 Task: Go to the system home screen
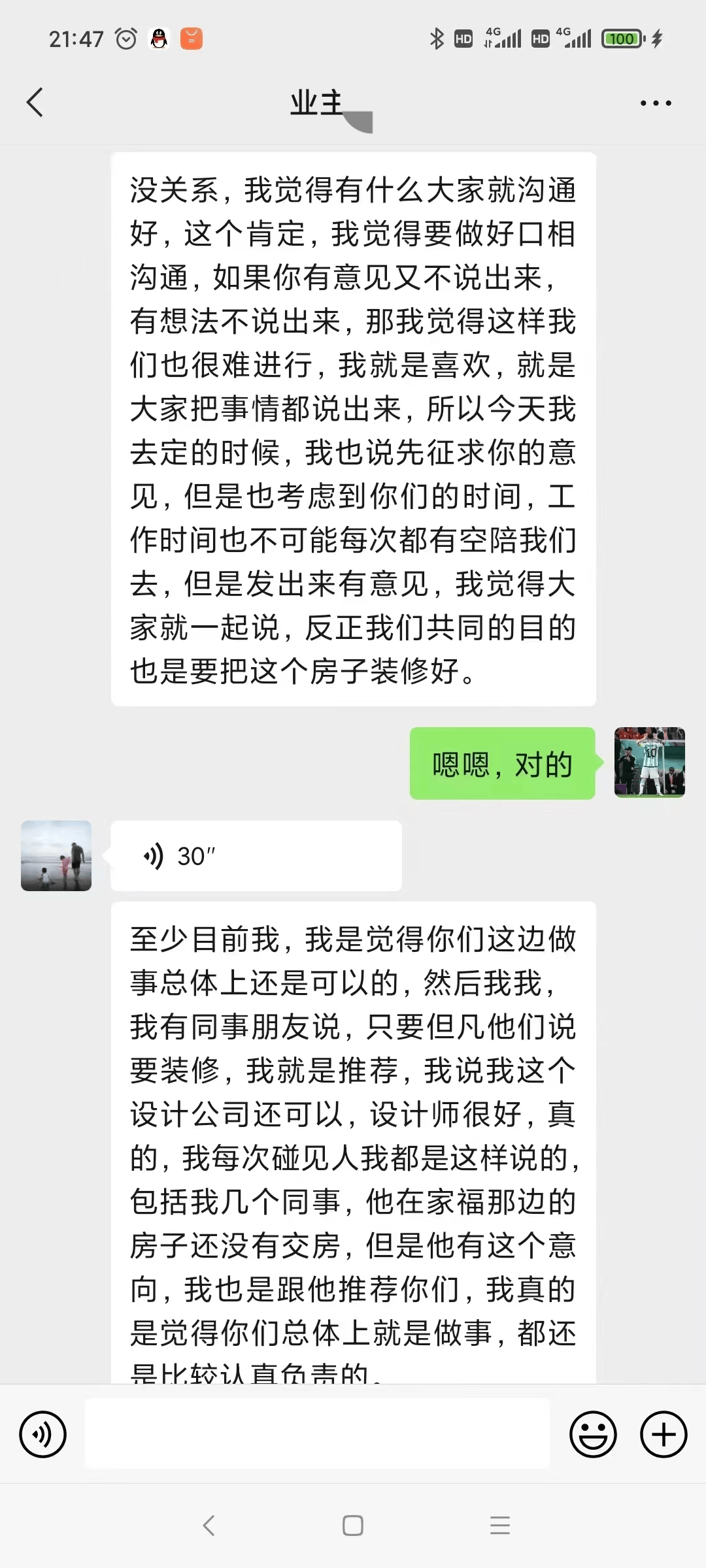point(353,1526)
